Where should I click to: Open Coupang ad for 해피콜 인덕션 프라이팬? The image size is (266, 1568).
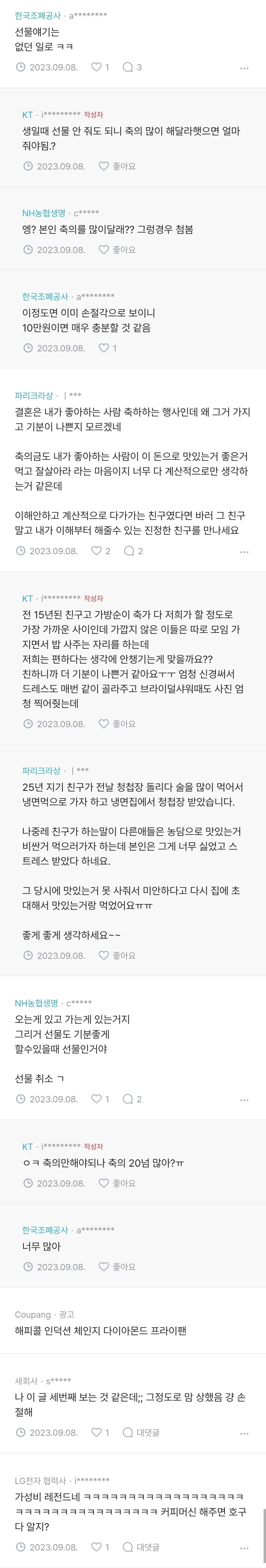pos(101,1331)
